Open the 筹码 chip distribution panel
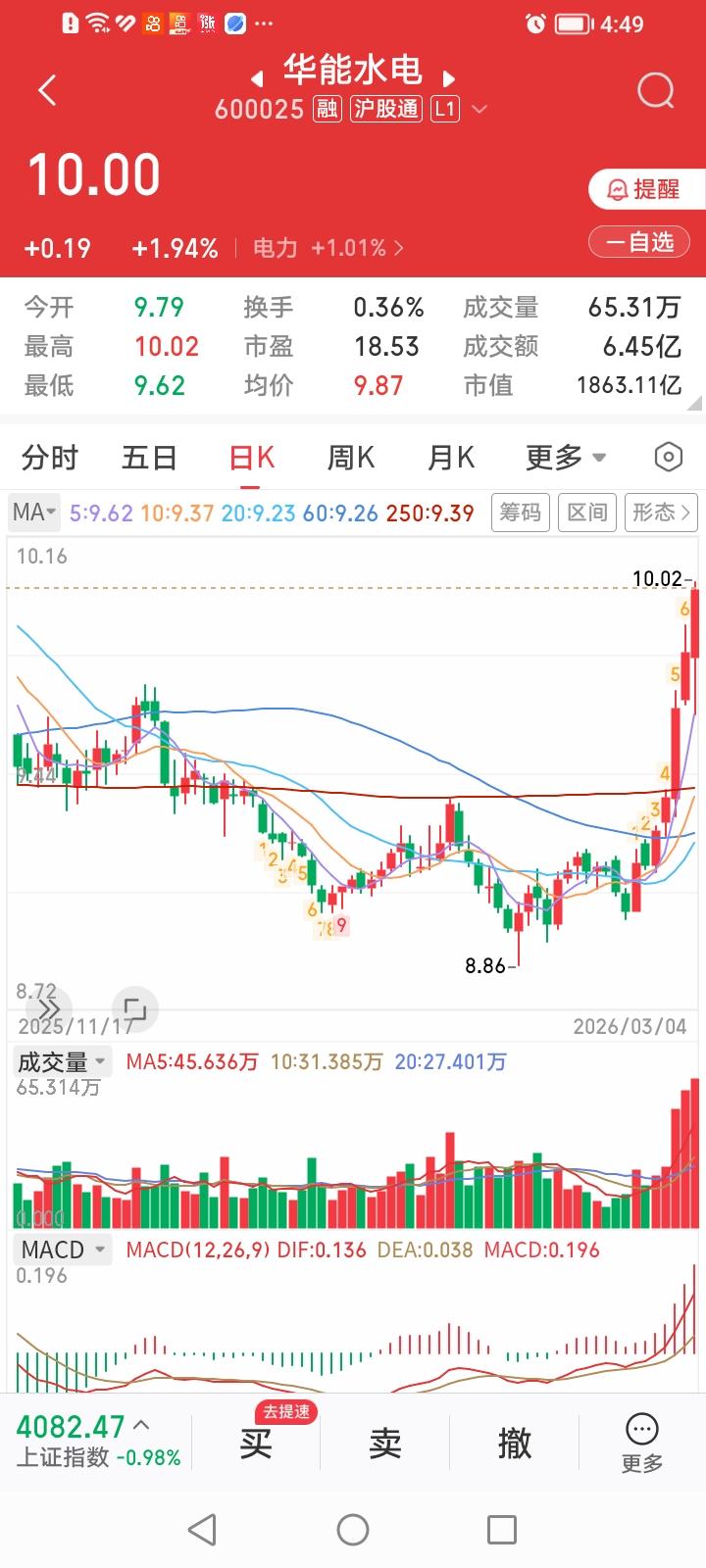Image resolution: width=706 pixels, height=1568 pixels. (520, 512)
